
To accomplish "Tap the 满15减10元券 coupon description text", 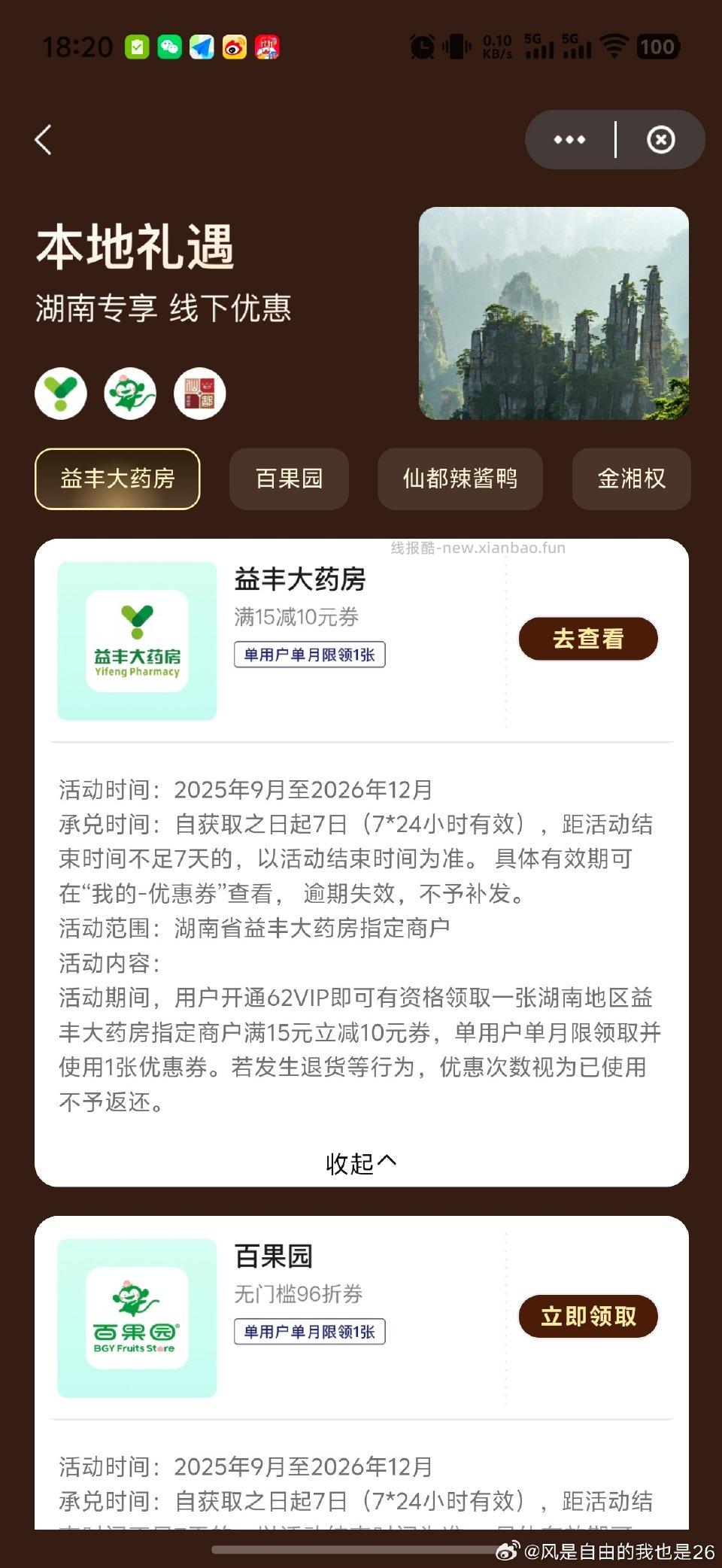I will tap(296, 615).
